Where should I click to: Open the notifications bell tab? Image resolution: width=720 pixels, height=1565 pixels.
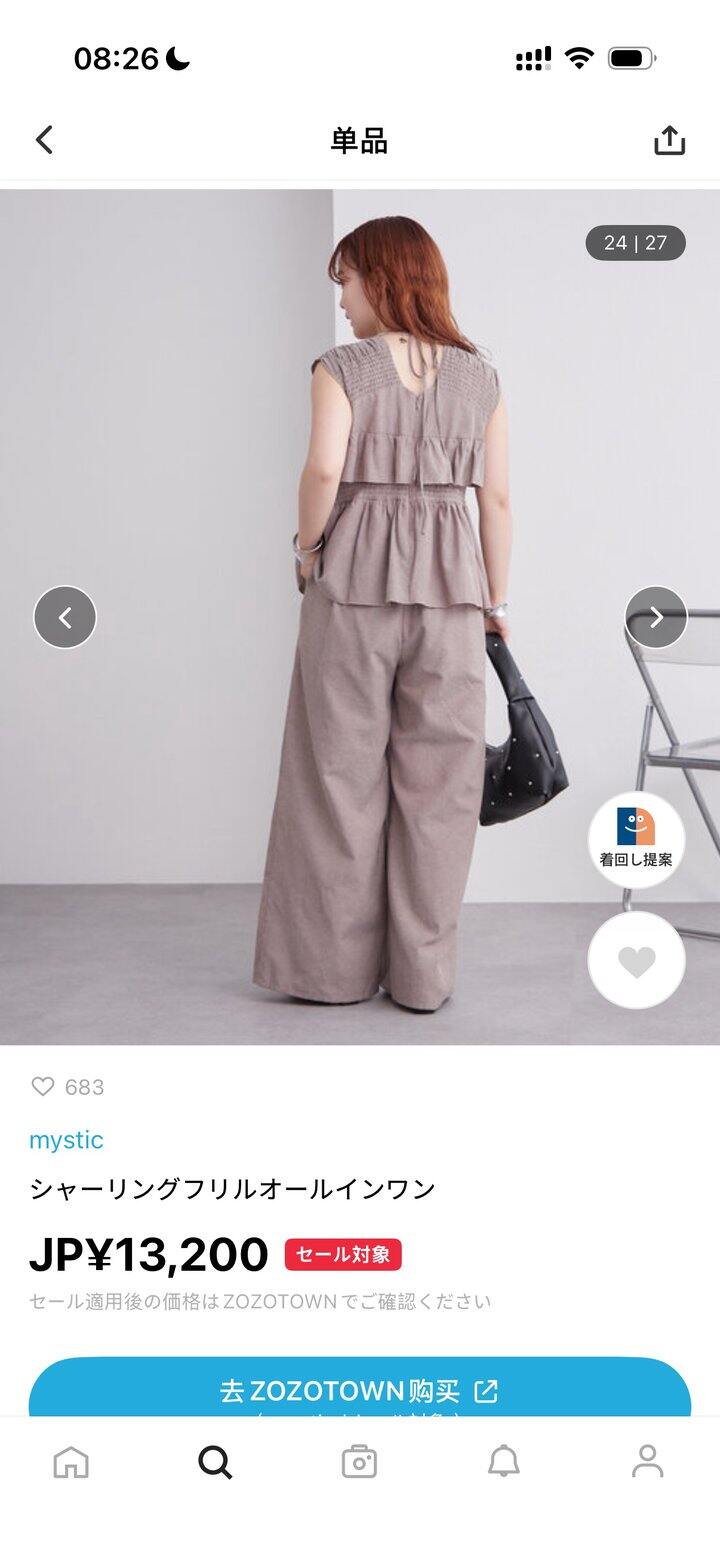pos(503,1462)
